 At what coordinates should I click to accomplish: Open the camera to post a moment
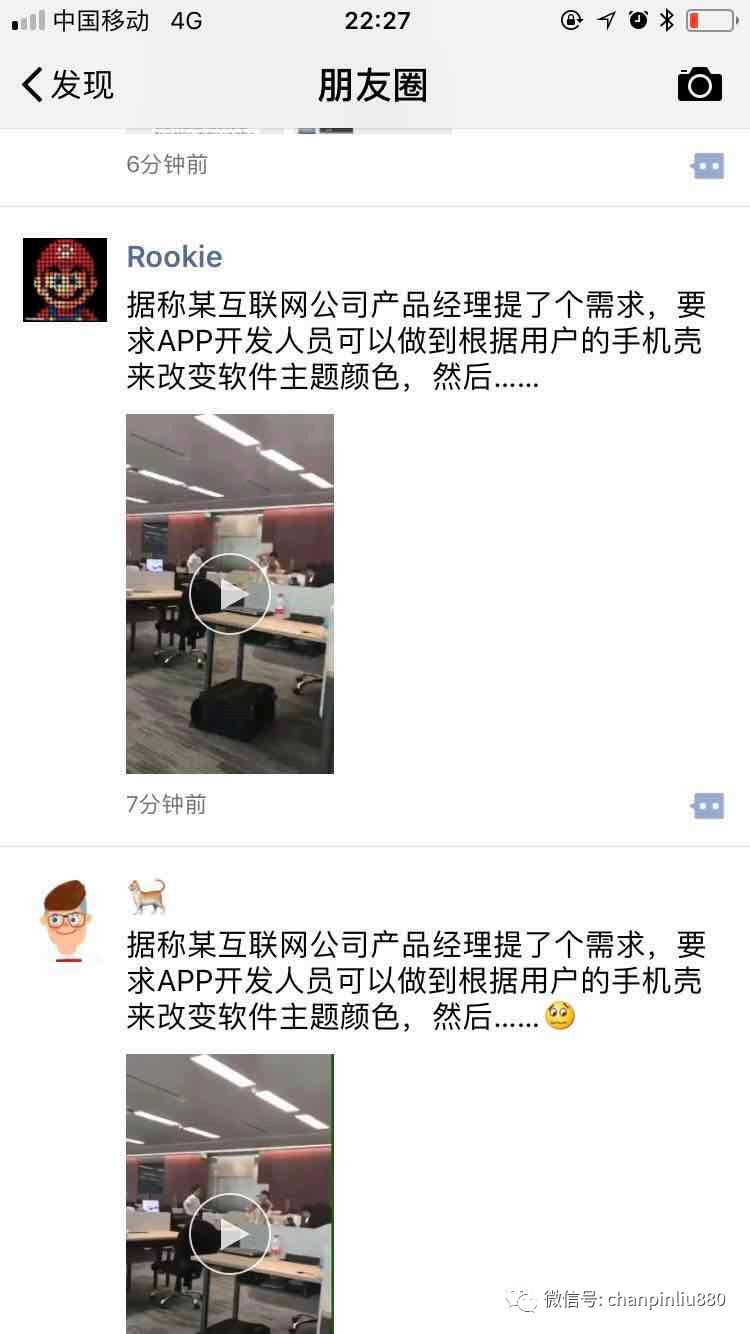pyautogui.click(x=699, y=85)
